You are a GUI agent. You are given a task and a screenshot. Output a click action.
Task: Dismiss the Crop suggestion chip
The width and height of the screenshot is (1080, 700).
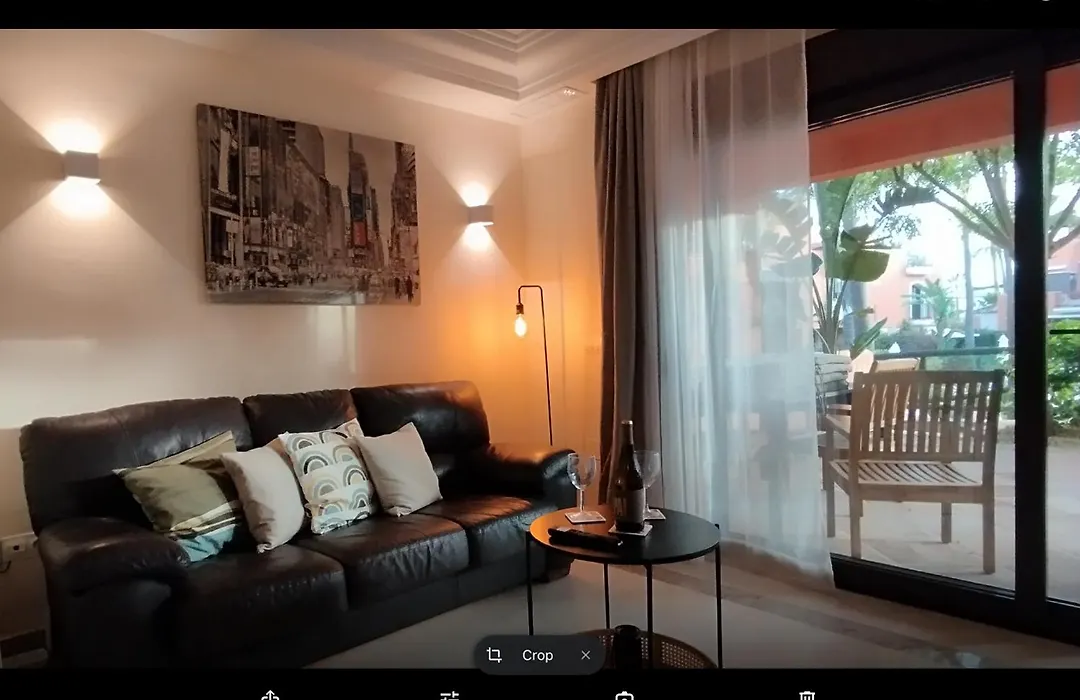pos(586,655)
